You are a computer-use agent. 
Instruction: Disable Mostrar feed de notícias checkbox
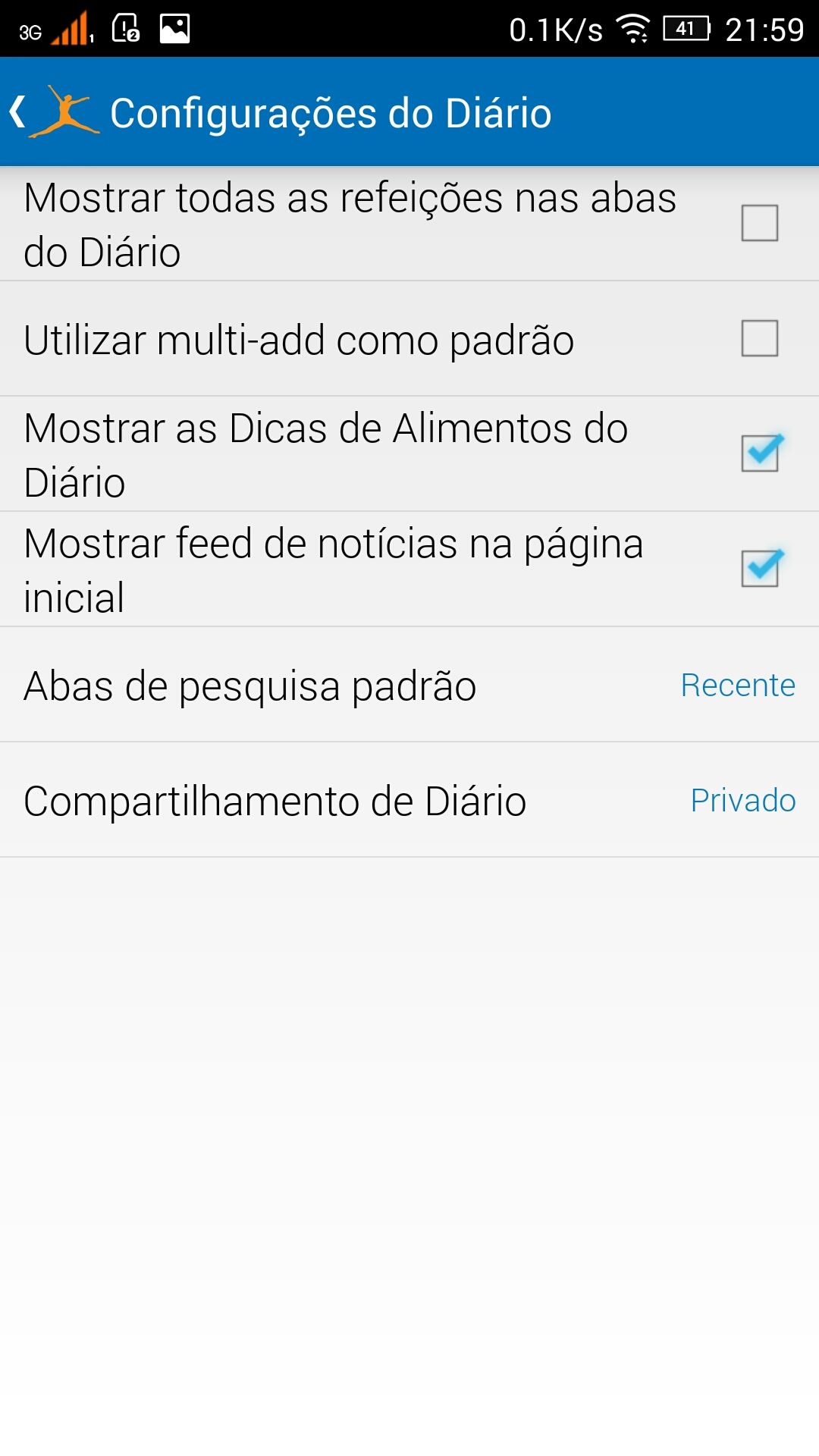pyautogui.click(x=761, y=568)
